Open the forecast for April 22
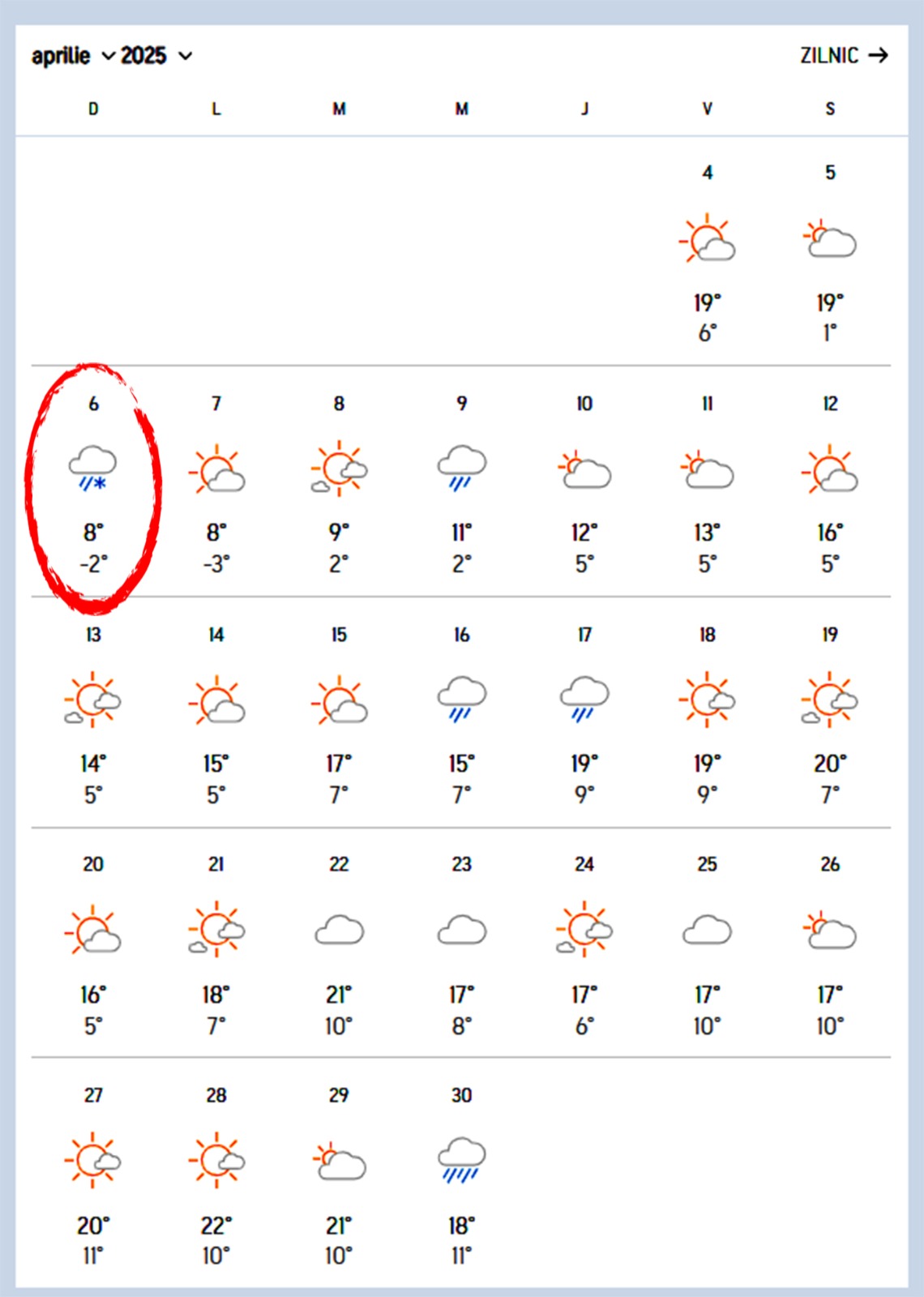The height and width of the screenshot is (1297, 924). pyautogui.click(x=339, y=944)
